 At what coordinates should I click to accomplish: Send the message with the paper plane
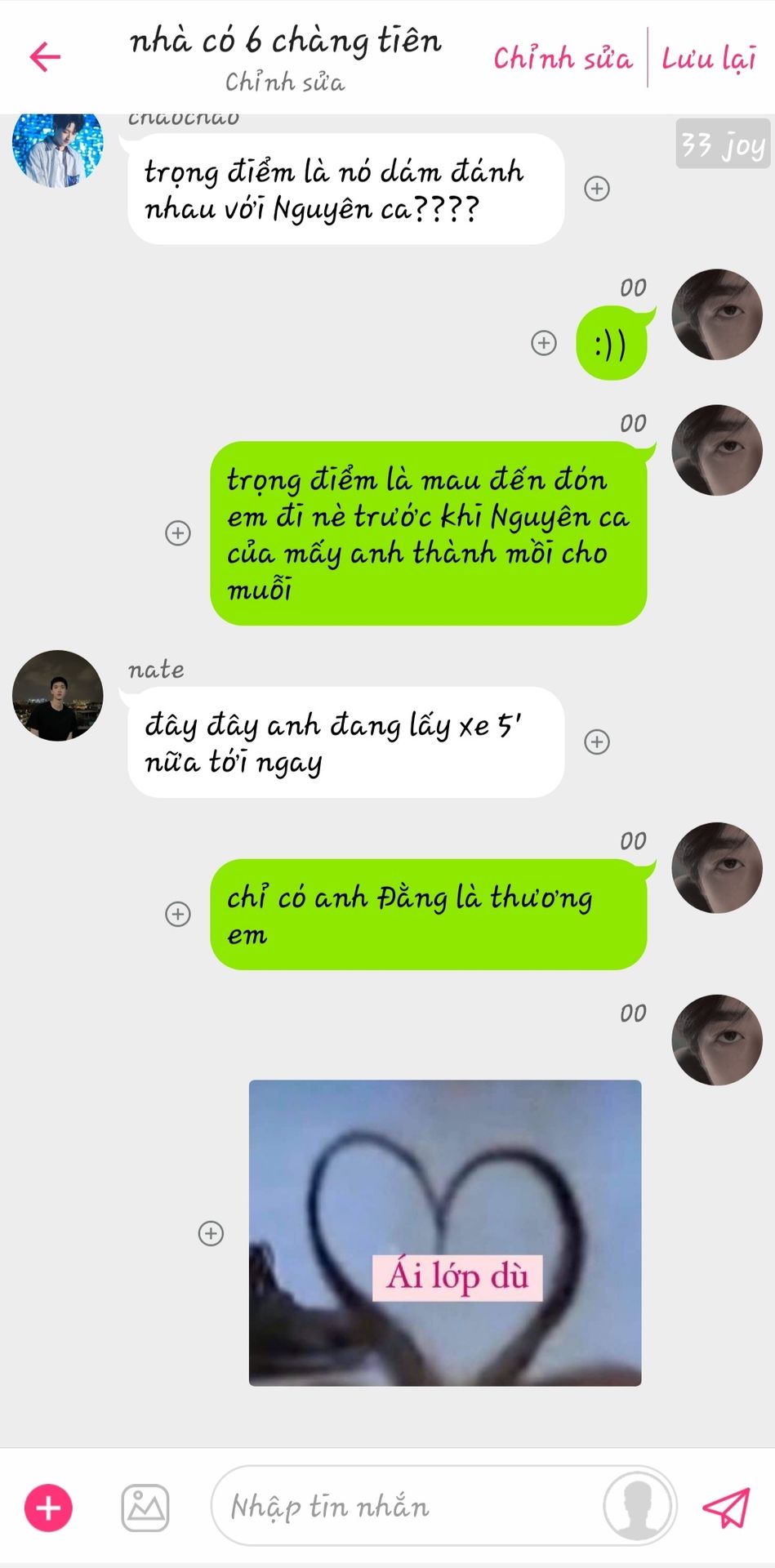726,1508
